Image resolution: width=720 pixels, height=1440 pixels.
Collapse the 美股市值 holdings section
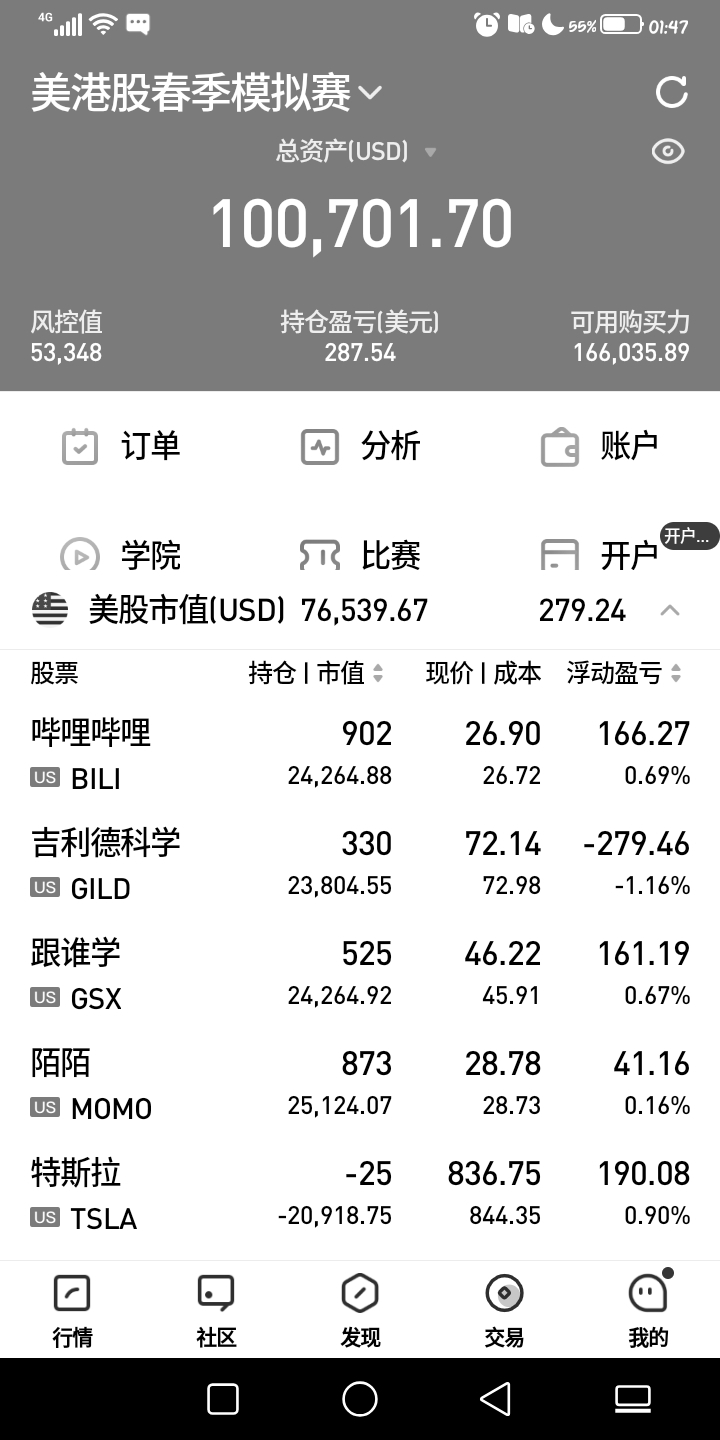[670, 610]
